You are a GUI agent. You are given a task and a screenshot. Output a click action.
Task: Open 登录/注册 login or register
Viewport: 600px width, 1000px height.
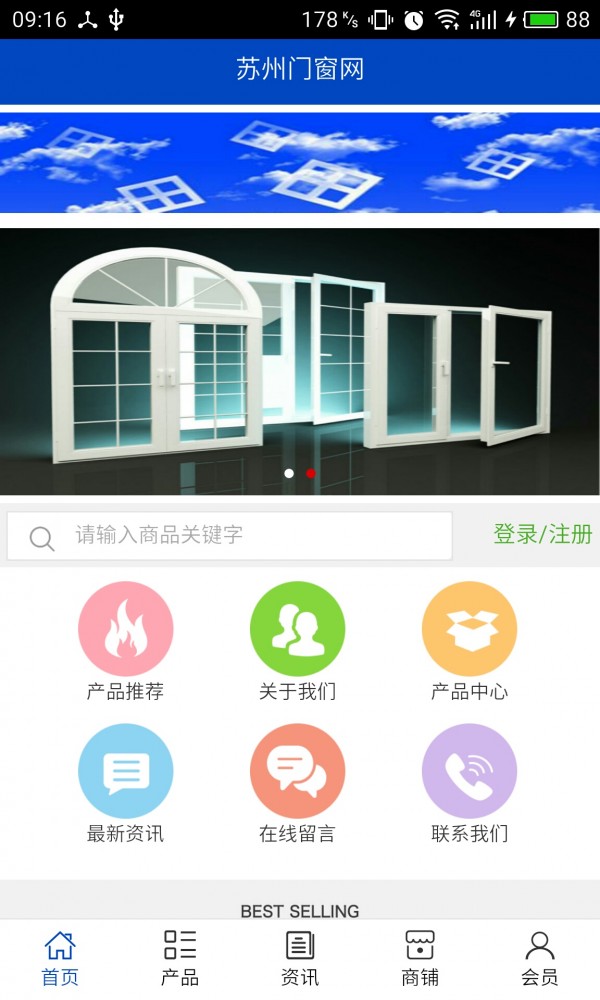click(x=542, y=535)
